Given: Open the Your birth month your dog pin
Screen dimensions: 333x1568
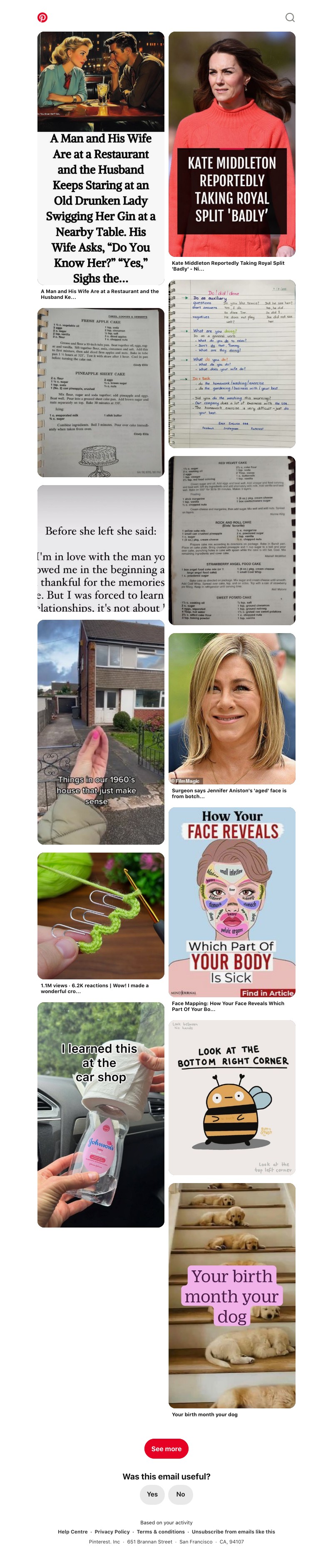Looking at the screenshot, I should pos(232,1296).
